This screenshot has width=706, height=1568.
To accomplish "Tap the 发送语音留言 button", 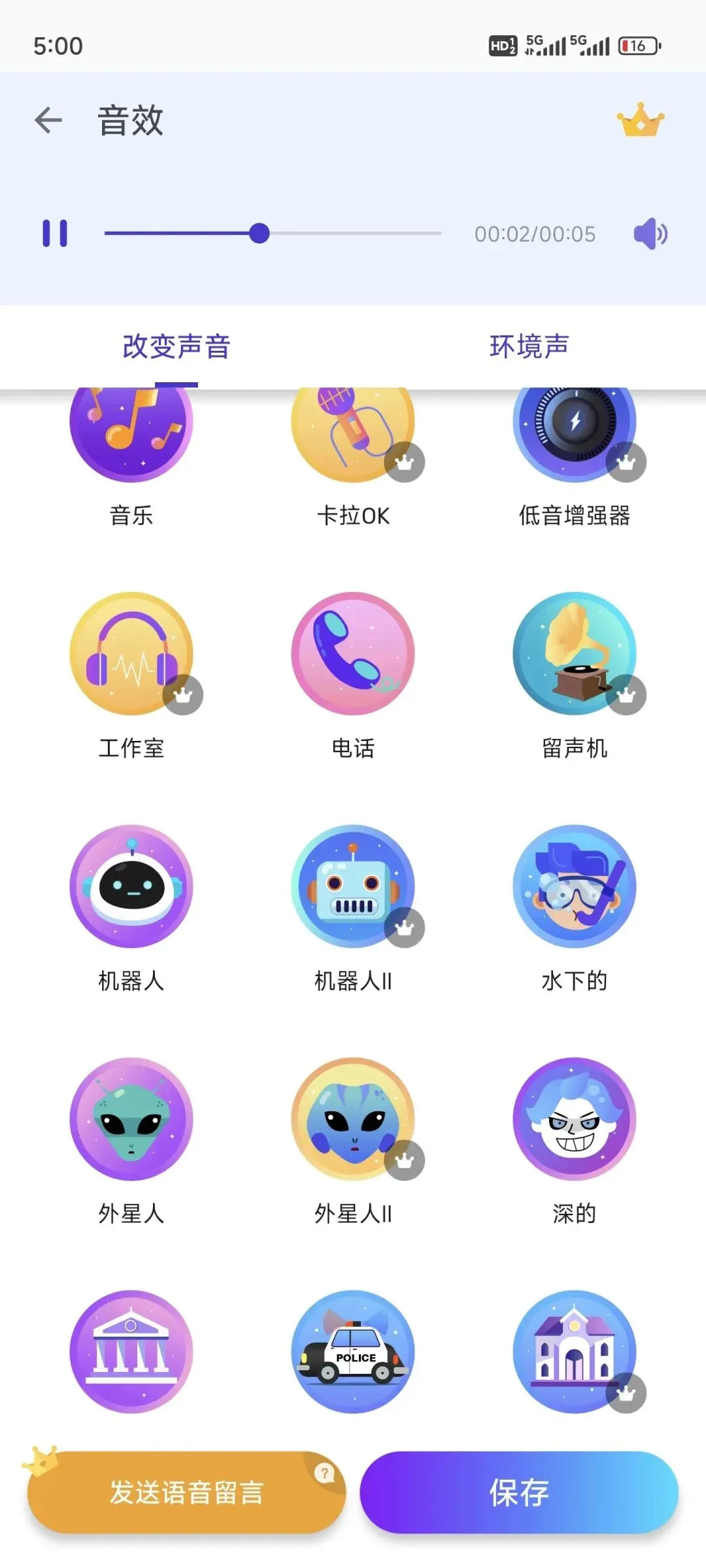I will [x=186, y=1492].
